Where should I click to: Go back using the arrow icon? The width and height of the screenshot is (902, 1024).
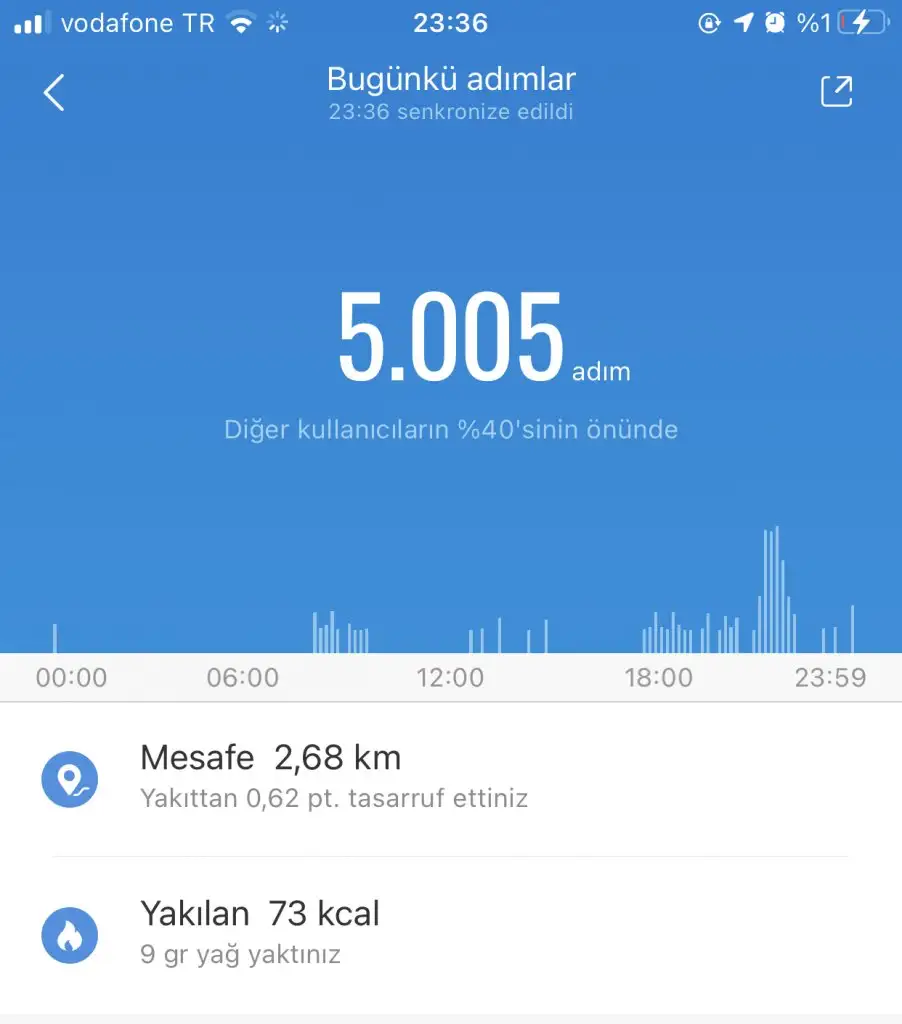click(x=54, y=92)
